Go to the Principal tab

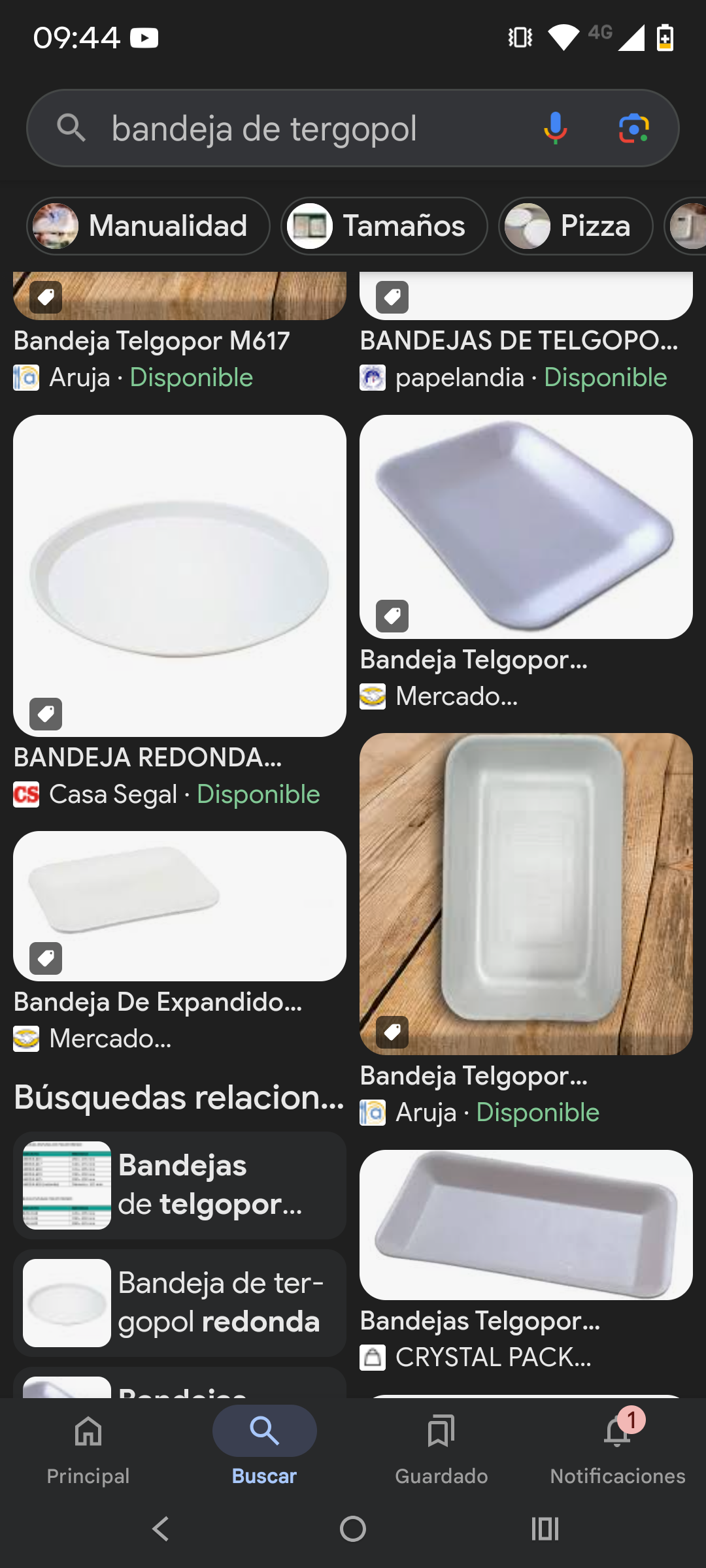(88, 1445)
